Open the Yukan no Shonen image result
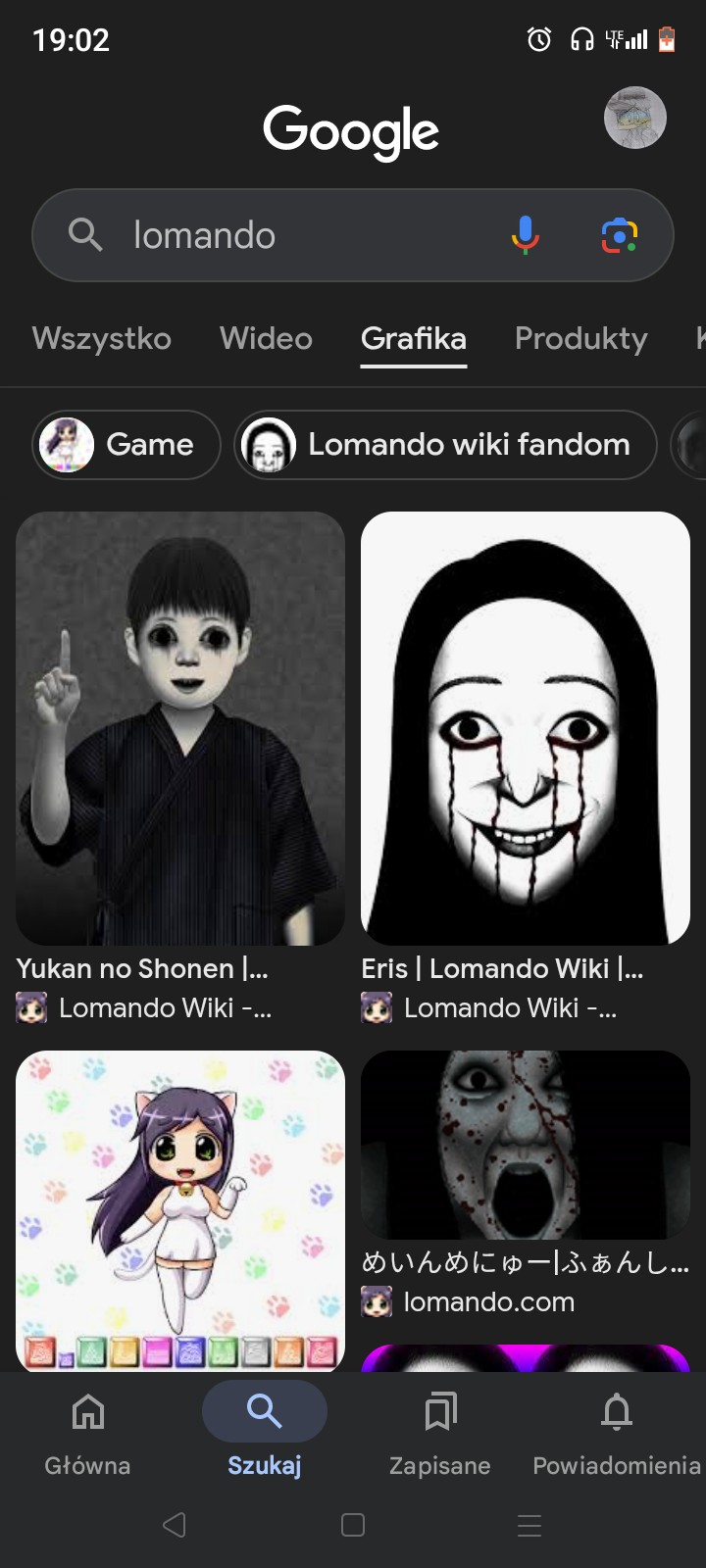The width and height of the screenshot is (706, 1568). tap(180, 728)
